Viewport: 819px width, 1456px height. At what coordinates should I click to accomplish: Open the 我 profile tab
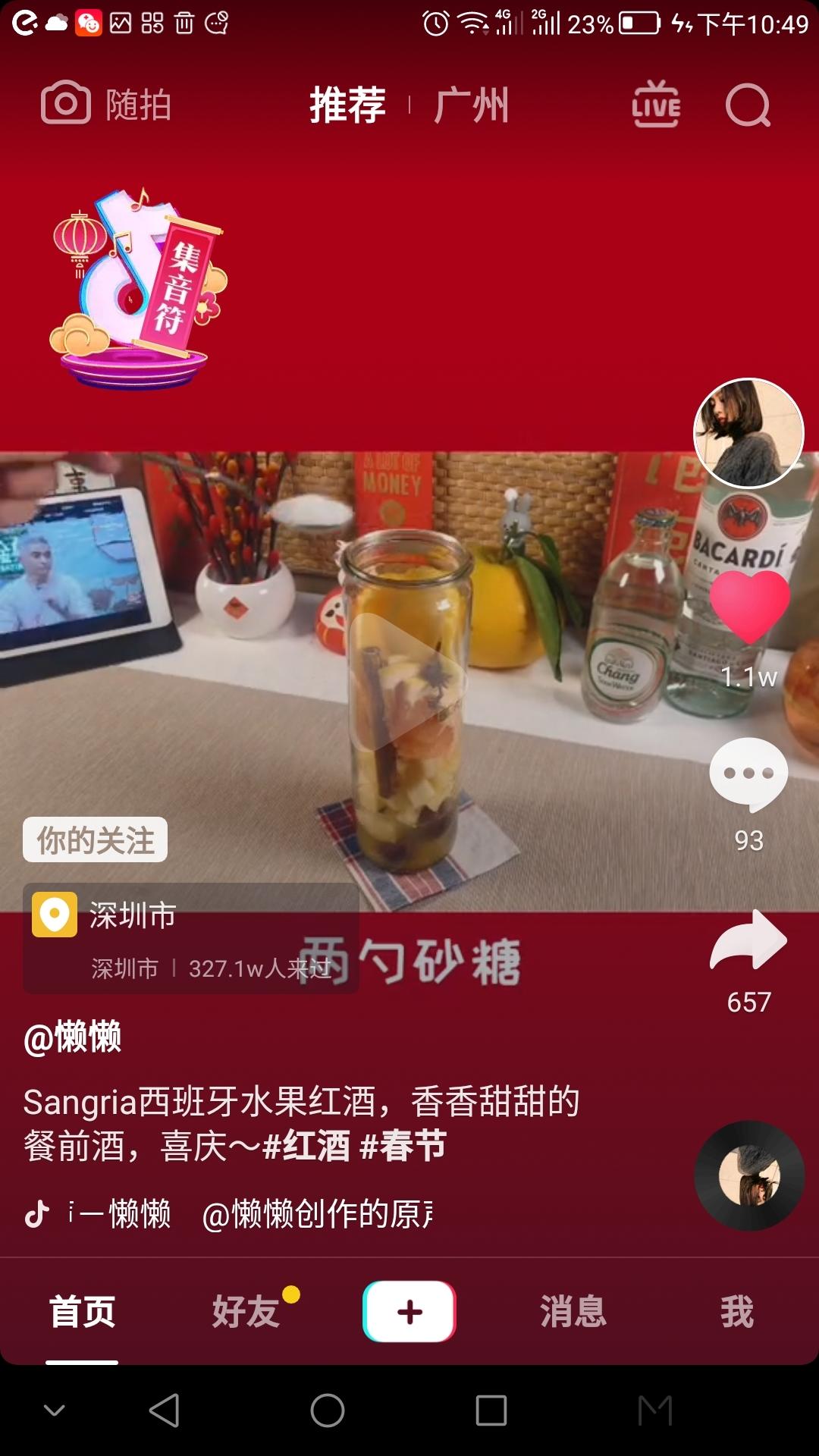(737, 1312)
